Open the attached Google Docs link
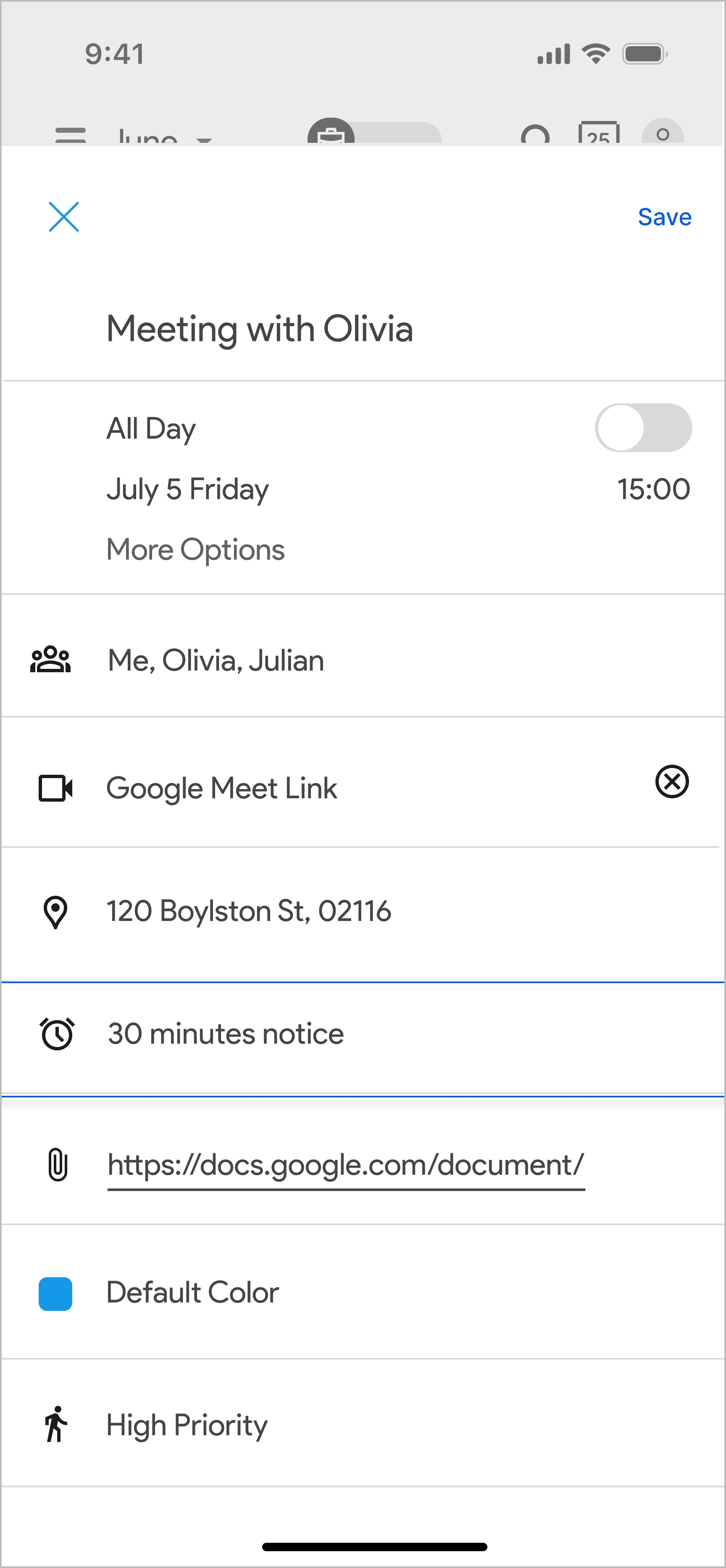Viewport: 726px width, 1568px height. pos(346,1165)
